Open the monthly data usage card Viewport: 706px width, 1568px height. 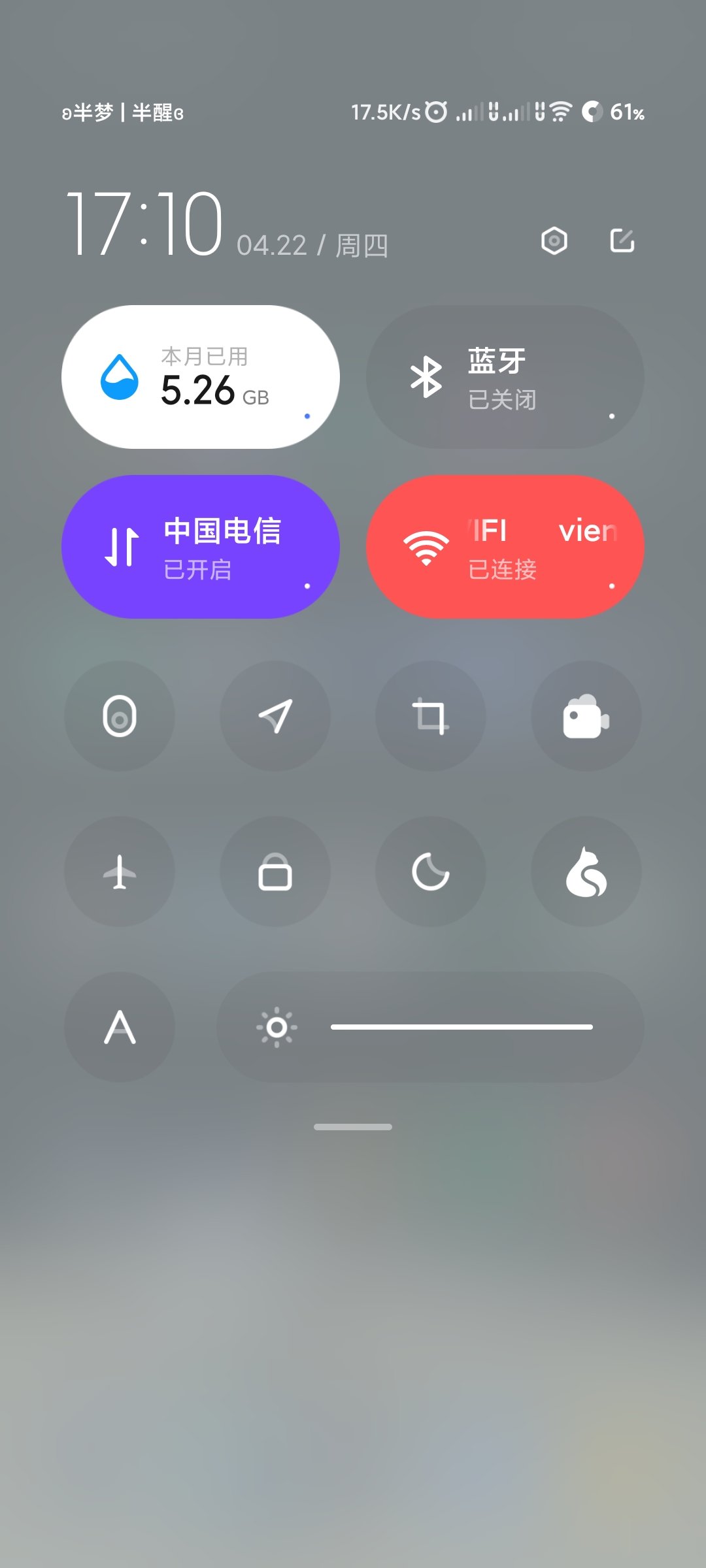(201, 377)
